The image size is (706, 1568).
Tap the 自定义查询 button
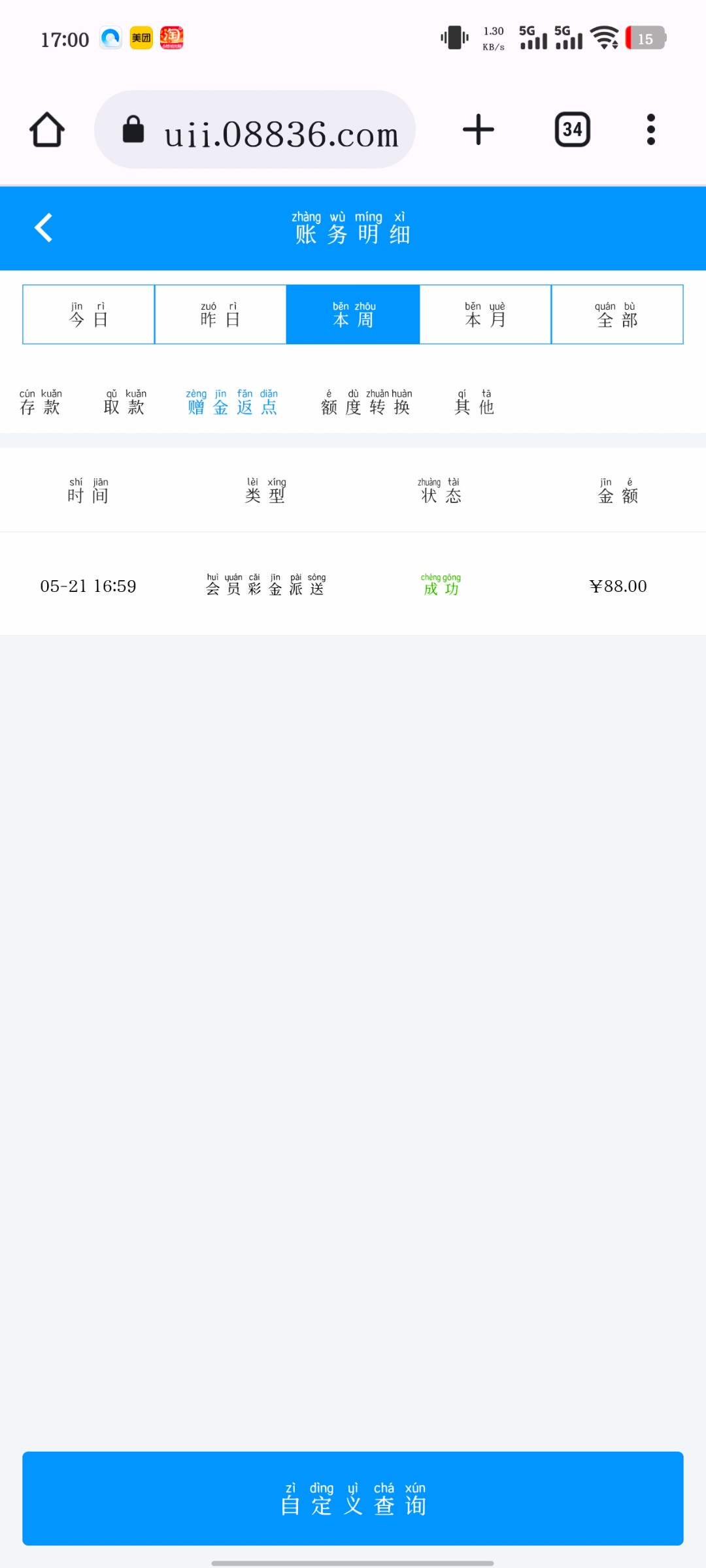tap(353, 1498)
